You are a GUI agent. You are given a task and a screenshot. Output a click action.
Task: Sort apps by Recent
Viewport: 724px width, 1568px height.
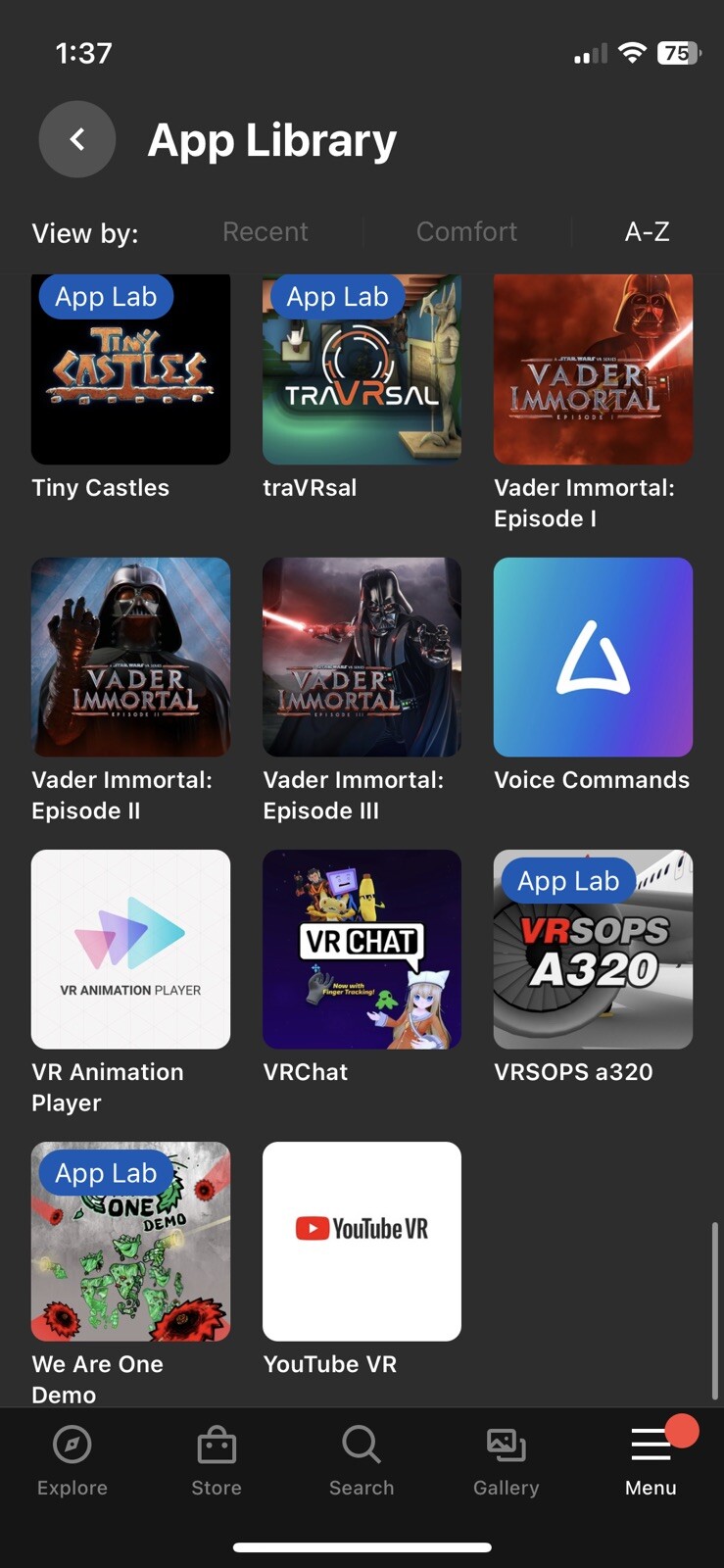(265, 232)
